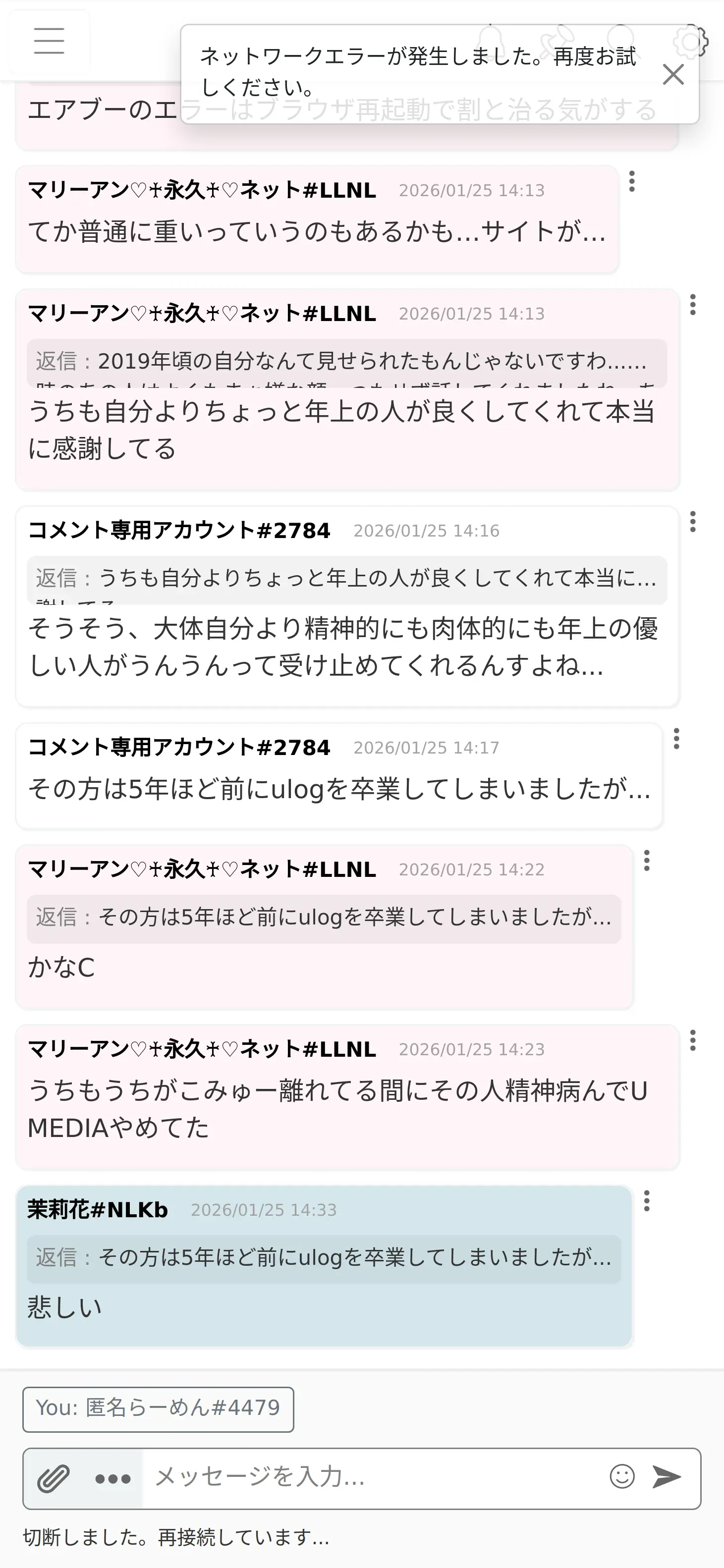Screen dimensions: 724x1568
Task: Jump to quoted 2019年頃 reply preview
Action: (x=347, y=363)
